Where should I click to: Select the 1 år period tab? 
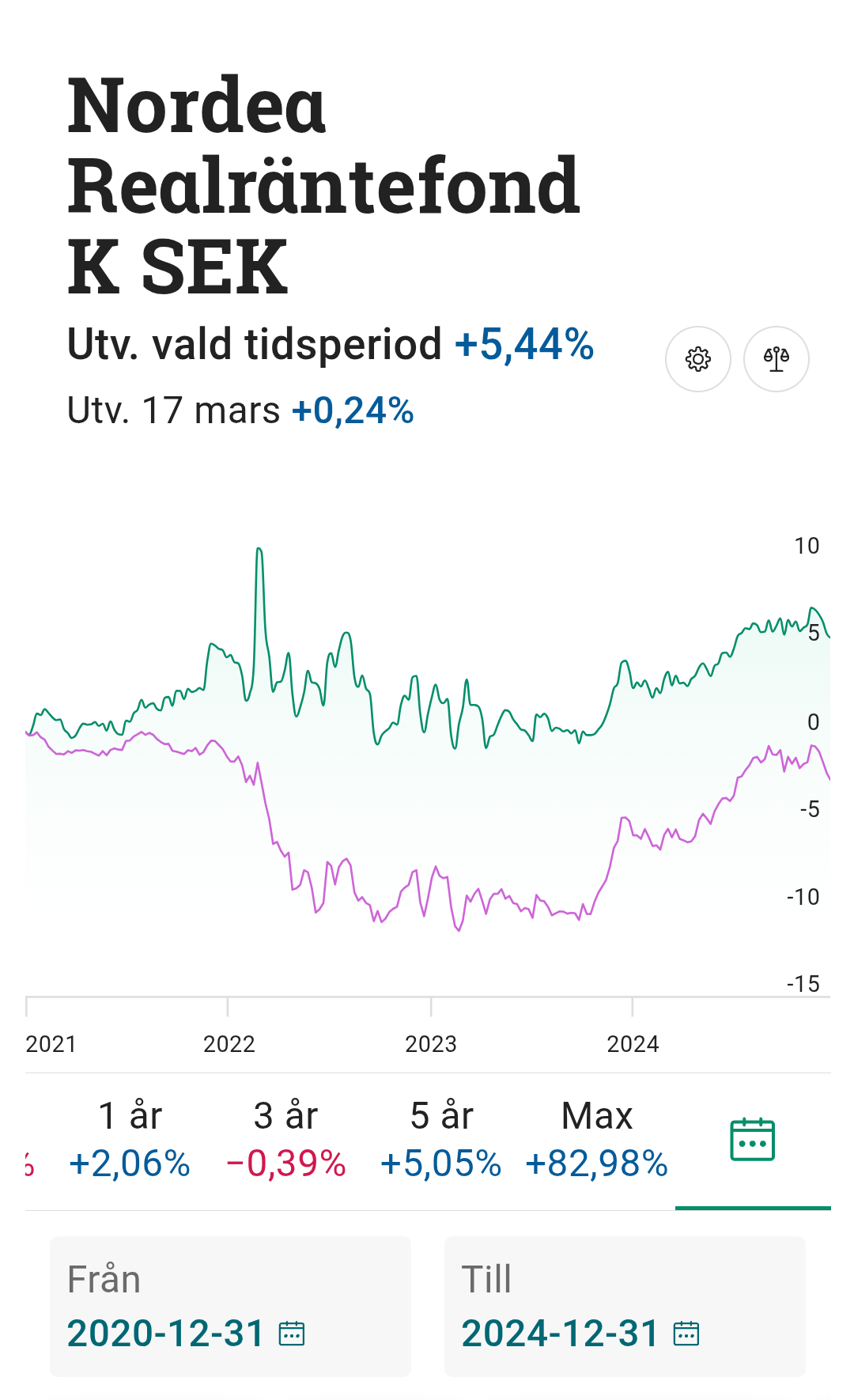click(130, 1140)
